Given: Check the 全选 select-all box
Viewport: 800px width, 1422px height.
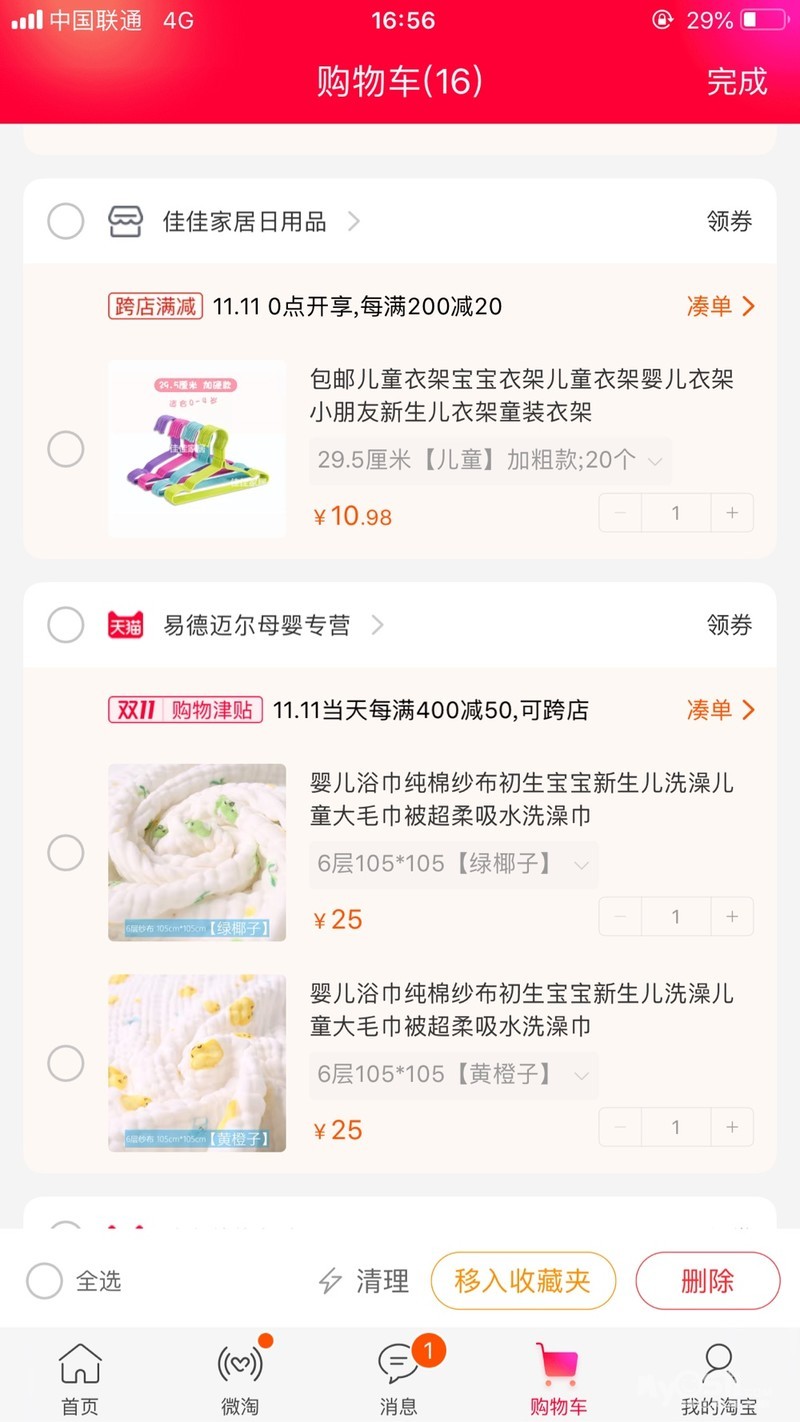Looking at the screenshot, I should (45, 1281).
